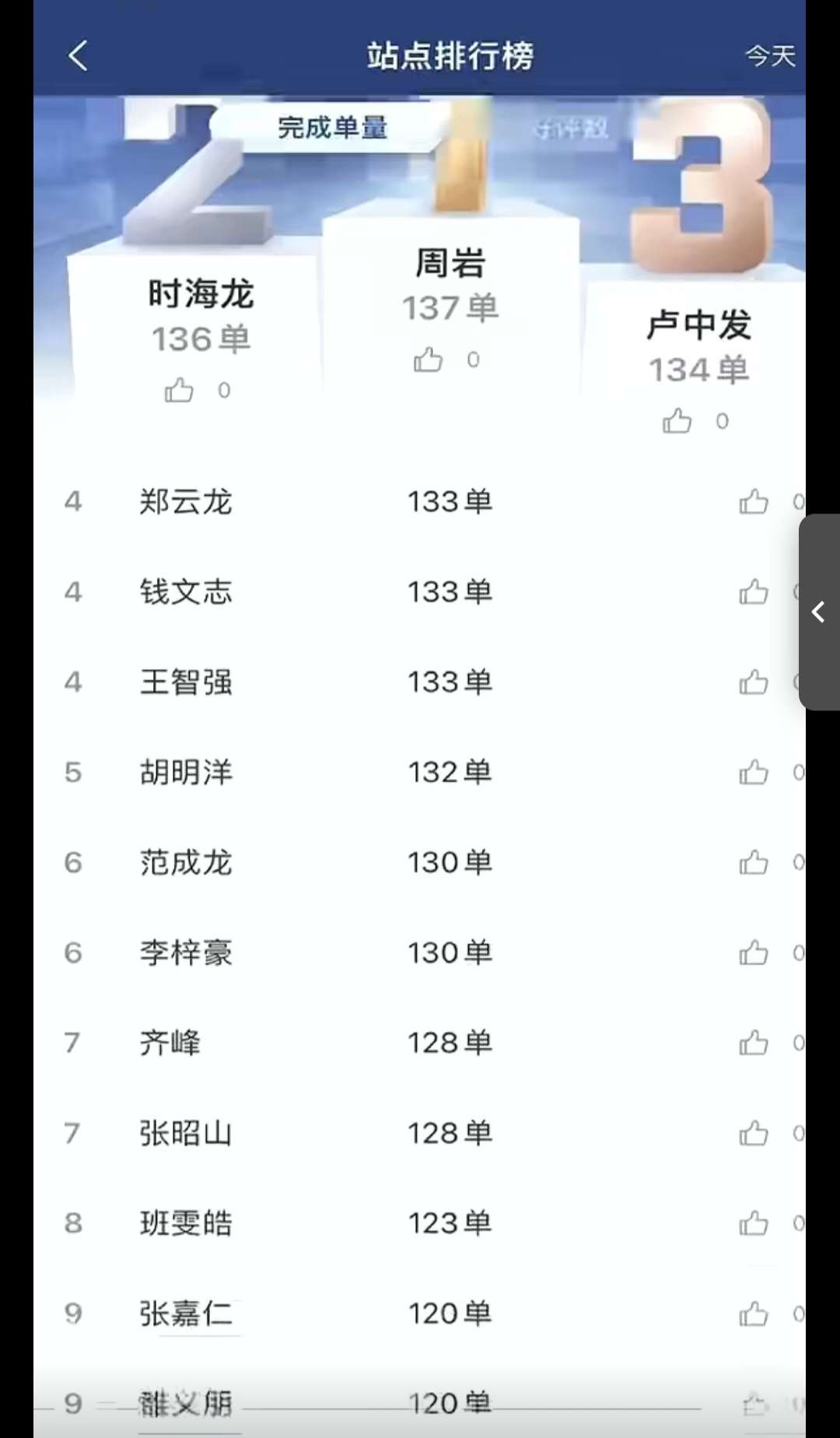The image size is (840, 1438).
Task: Open the 今天 date filter
Action: point(770,56)
